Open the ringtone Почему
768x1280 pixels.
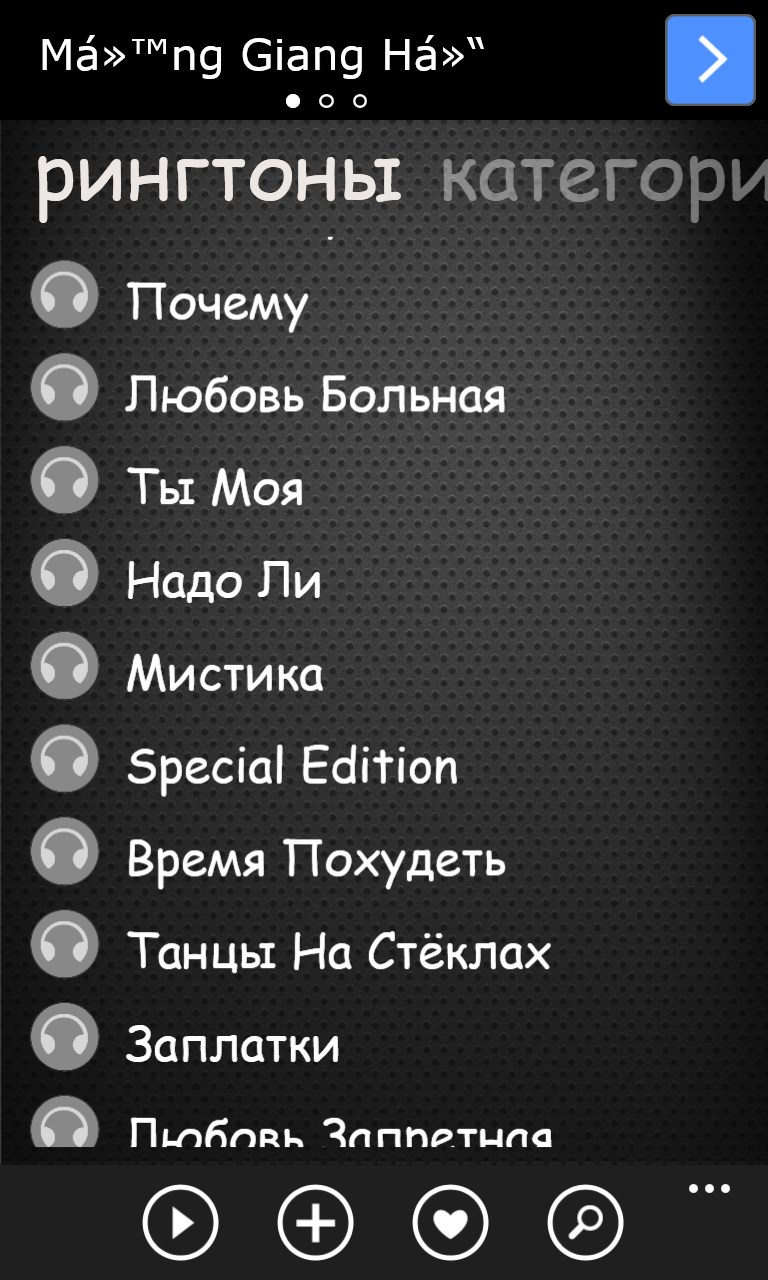218,302
